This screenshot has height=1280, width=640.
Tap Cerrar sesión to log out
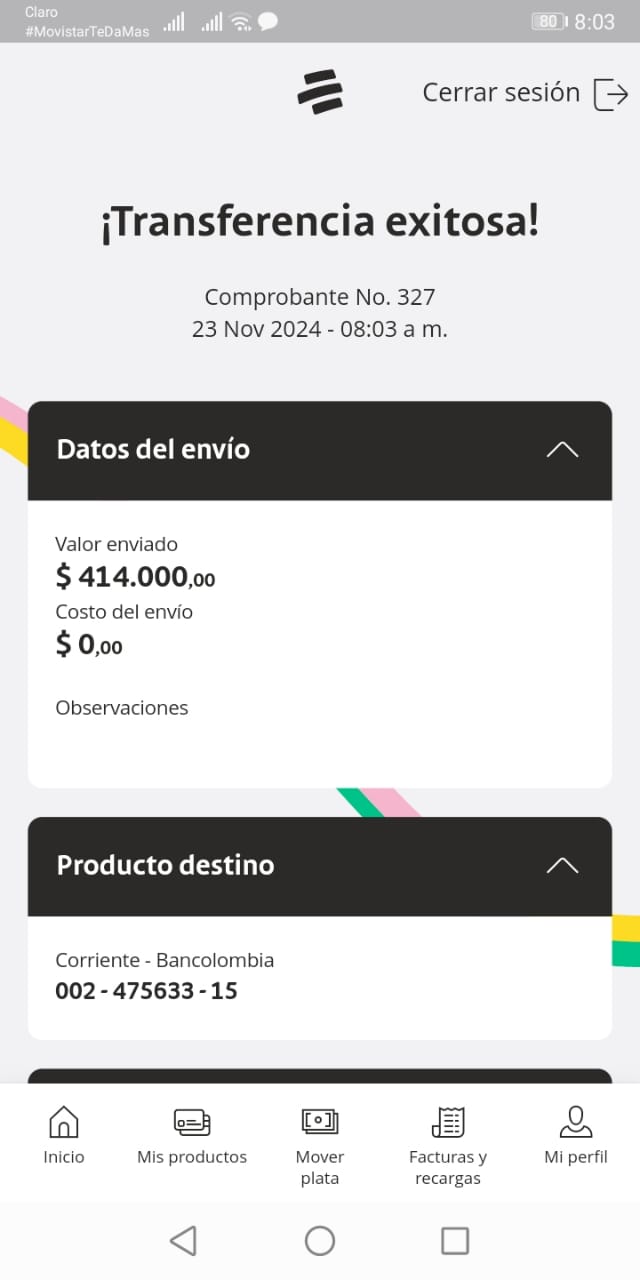point(525,93)
